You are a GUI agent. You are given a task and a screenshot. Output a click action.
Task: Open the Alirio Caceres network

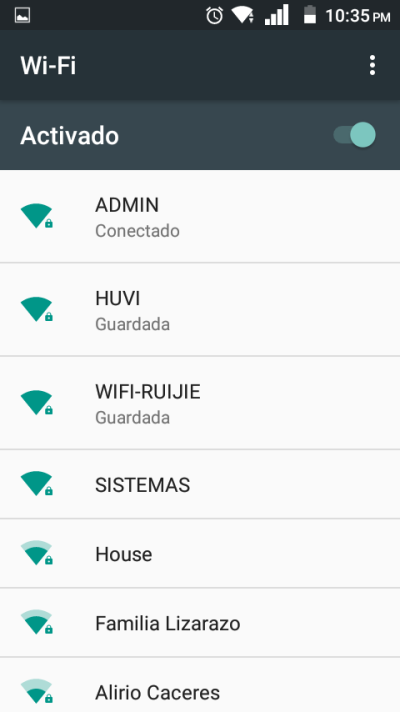pos(200,685)
